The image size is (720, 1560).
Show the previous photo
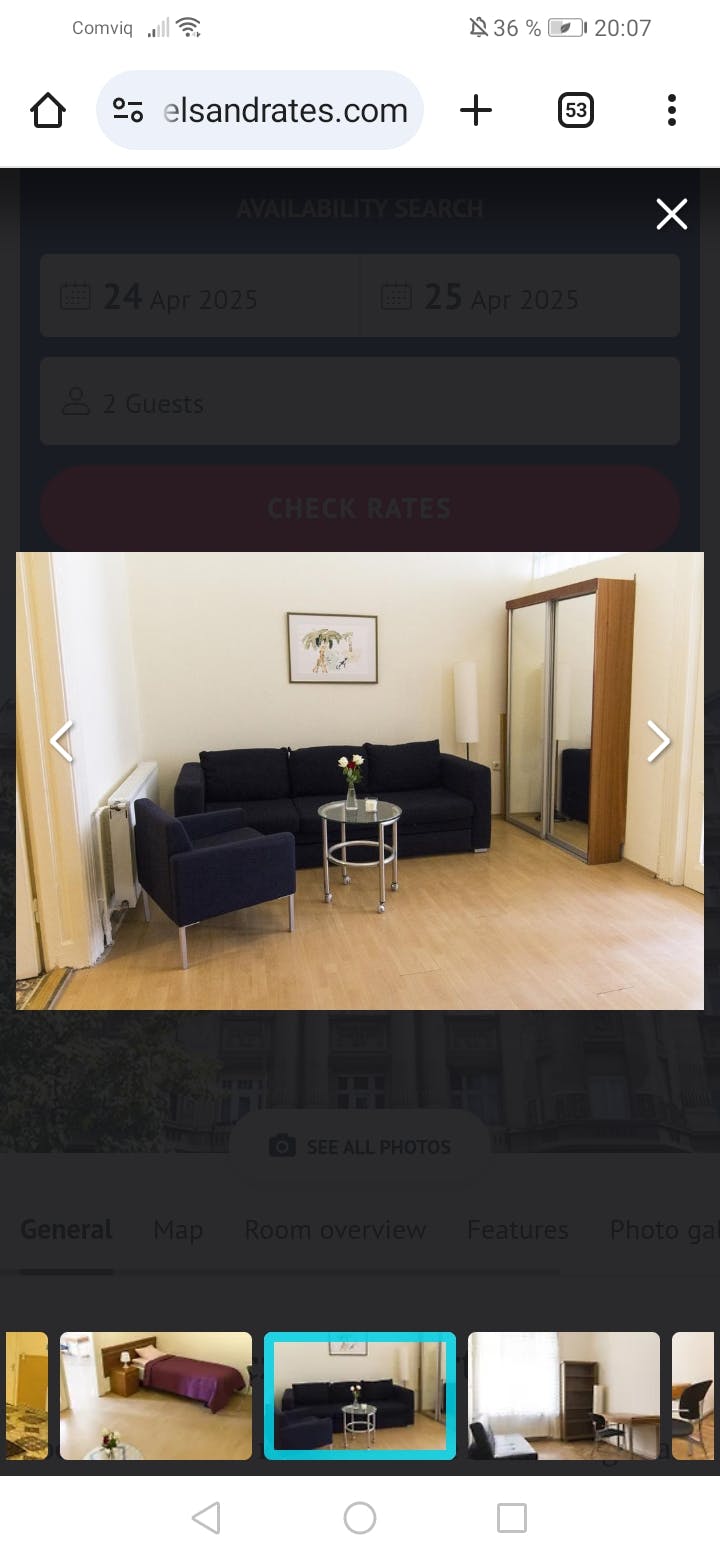(x=62, y=741)
